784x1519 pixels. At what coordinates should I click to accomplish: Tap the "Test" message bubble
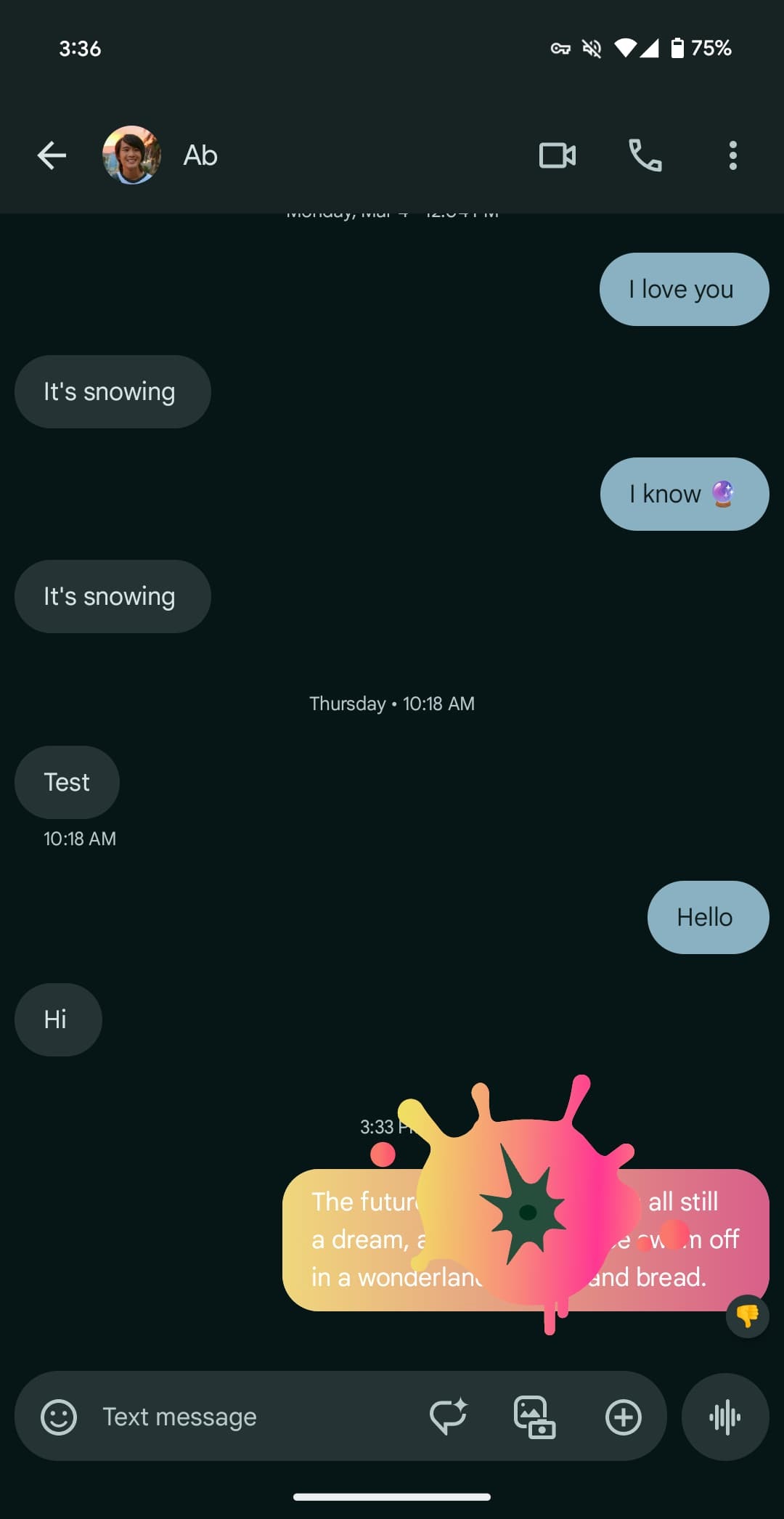tap(67, 782)
